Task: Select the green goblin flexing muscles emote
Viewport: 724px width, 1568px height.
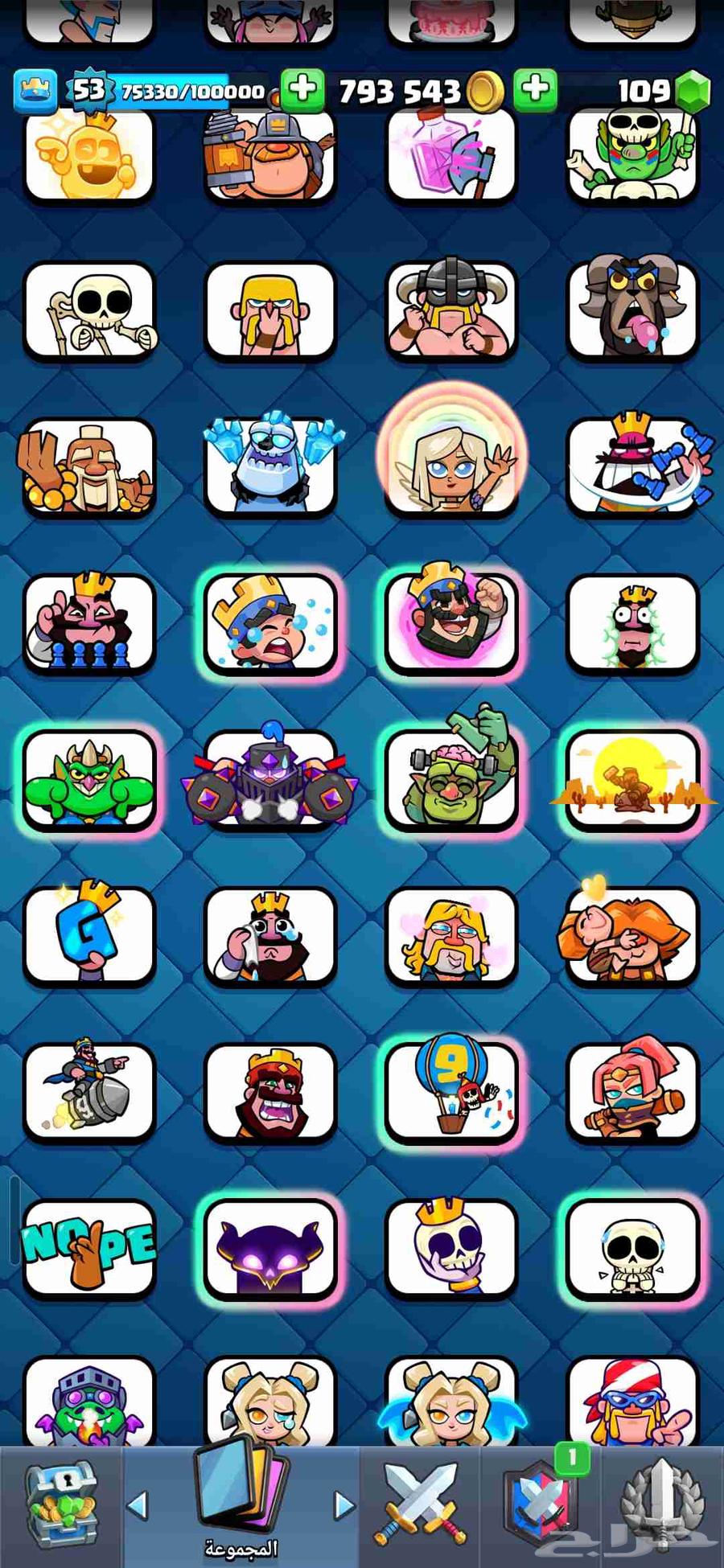Action: [88, 780]
